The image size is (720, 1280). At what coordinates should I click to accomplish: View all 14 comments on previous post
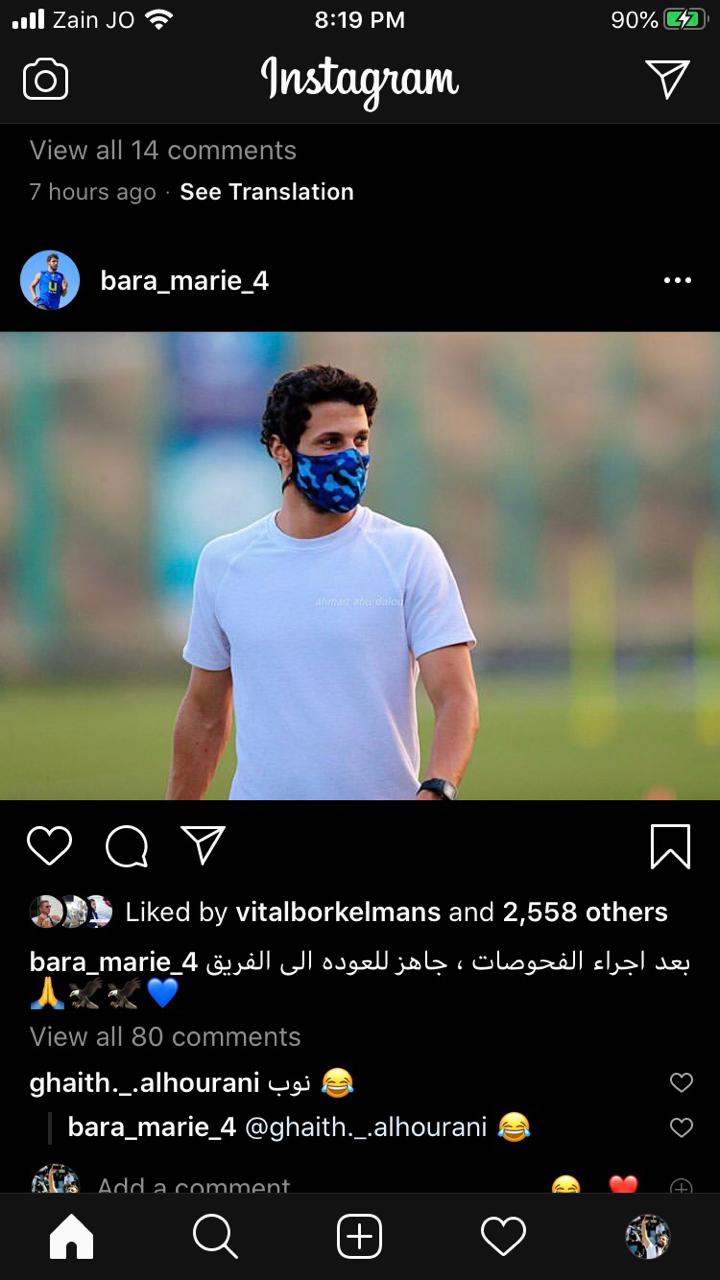[x=163, y=150]
